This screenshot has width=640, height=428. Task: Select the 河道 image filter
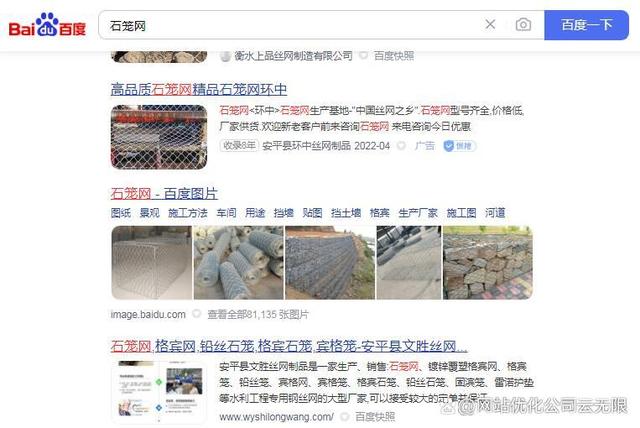tap(495, 213)
